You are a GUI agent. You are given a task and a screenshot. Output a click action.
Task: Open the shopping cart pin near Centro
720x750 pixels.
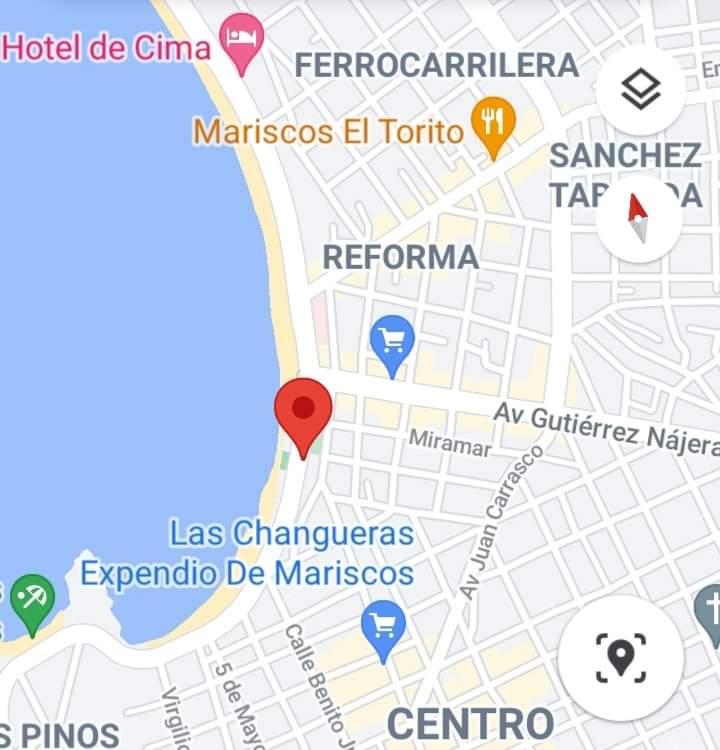point(383,628)
